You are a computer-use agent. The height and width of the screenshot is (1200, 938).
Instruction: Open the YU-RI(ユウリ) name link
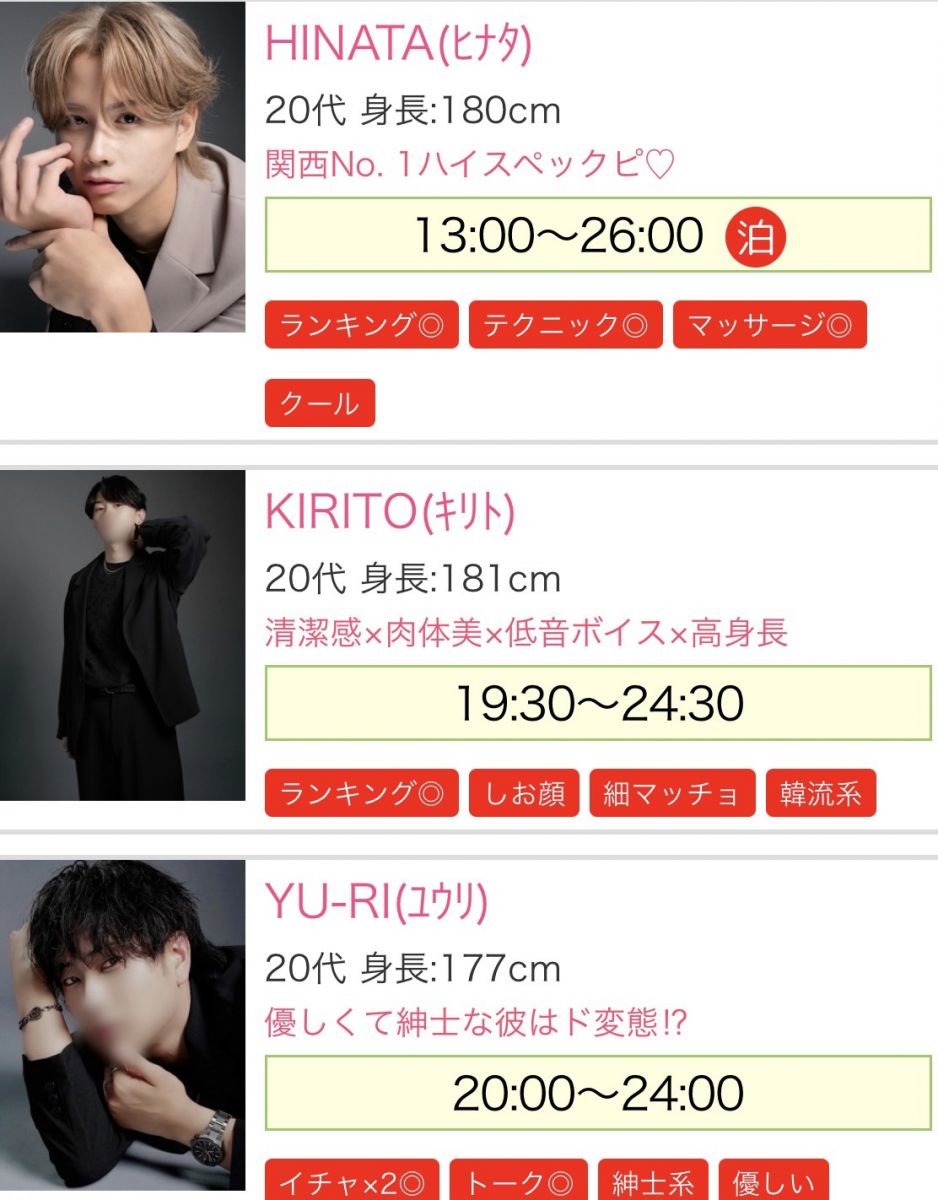pyautogui.click(x=376, y=903)
